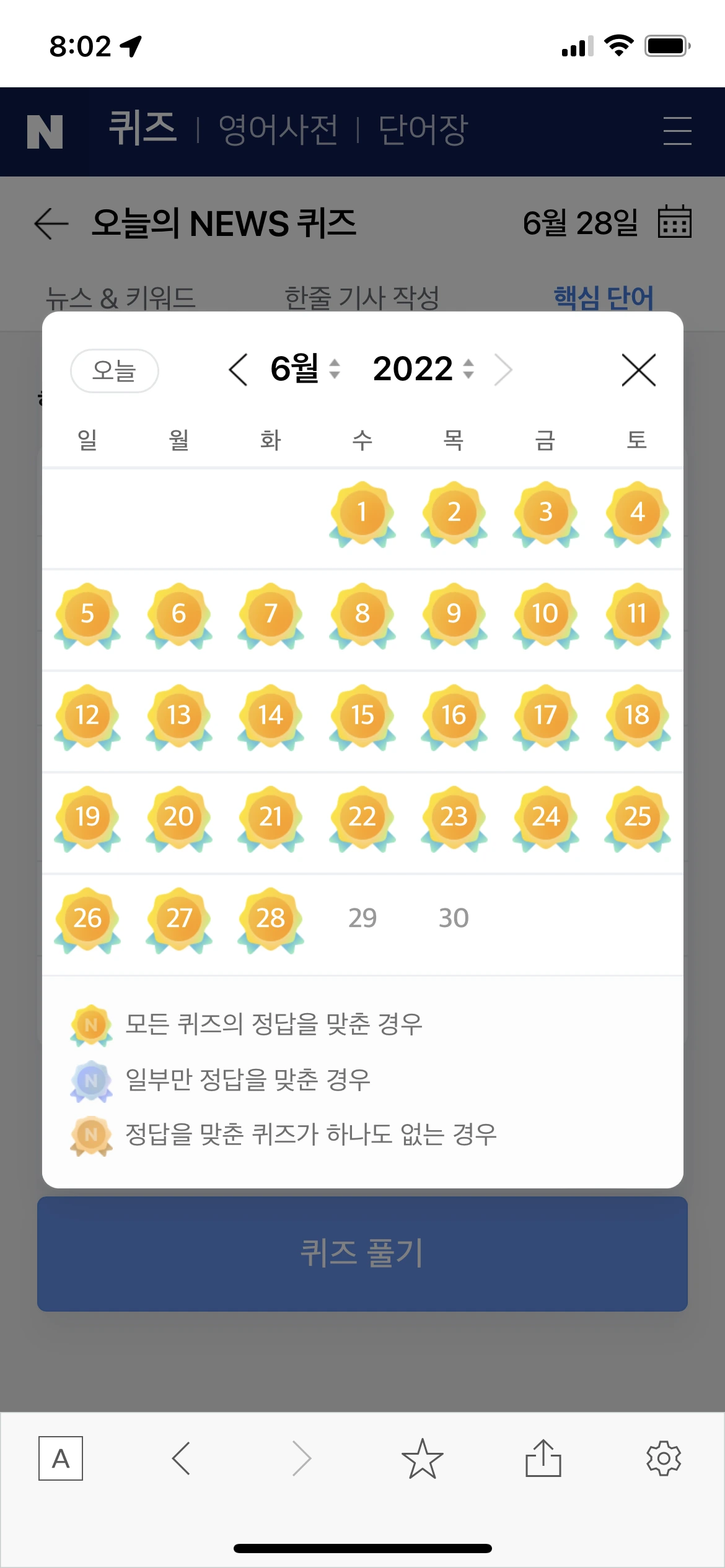The width and height of the screenshot is (725, 1568).
Task: Open browser settings gear
Action: point(664,1459)
